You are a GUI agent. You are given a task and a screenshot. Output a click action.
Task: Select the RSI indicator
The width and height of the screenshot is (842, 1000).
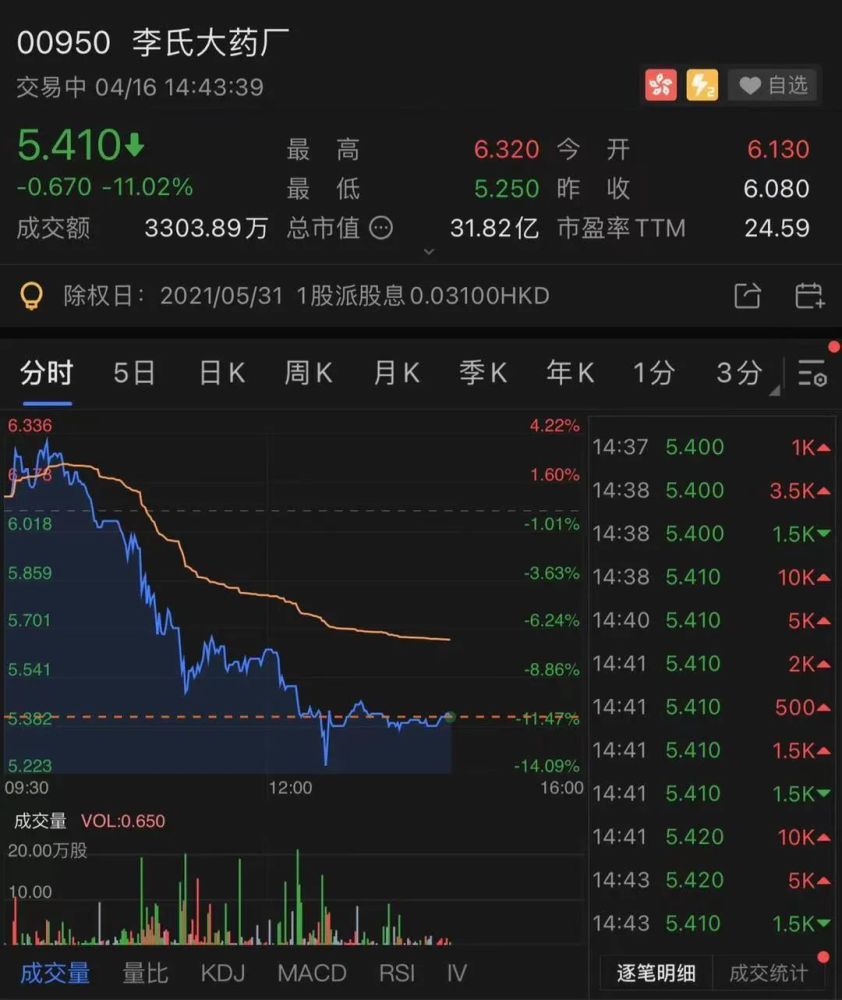[x=397, y=973]
